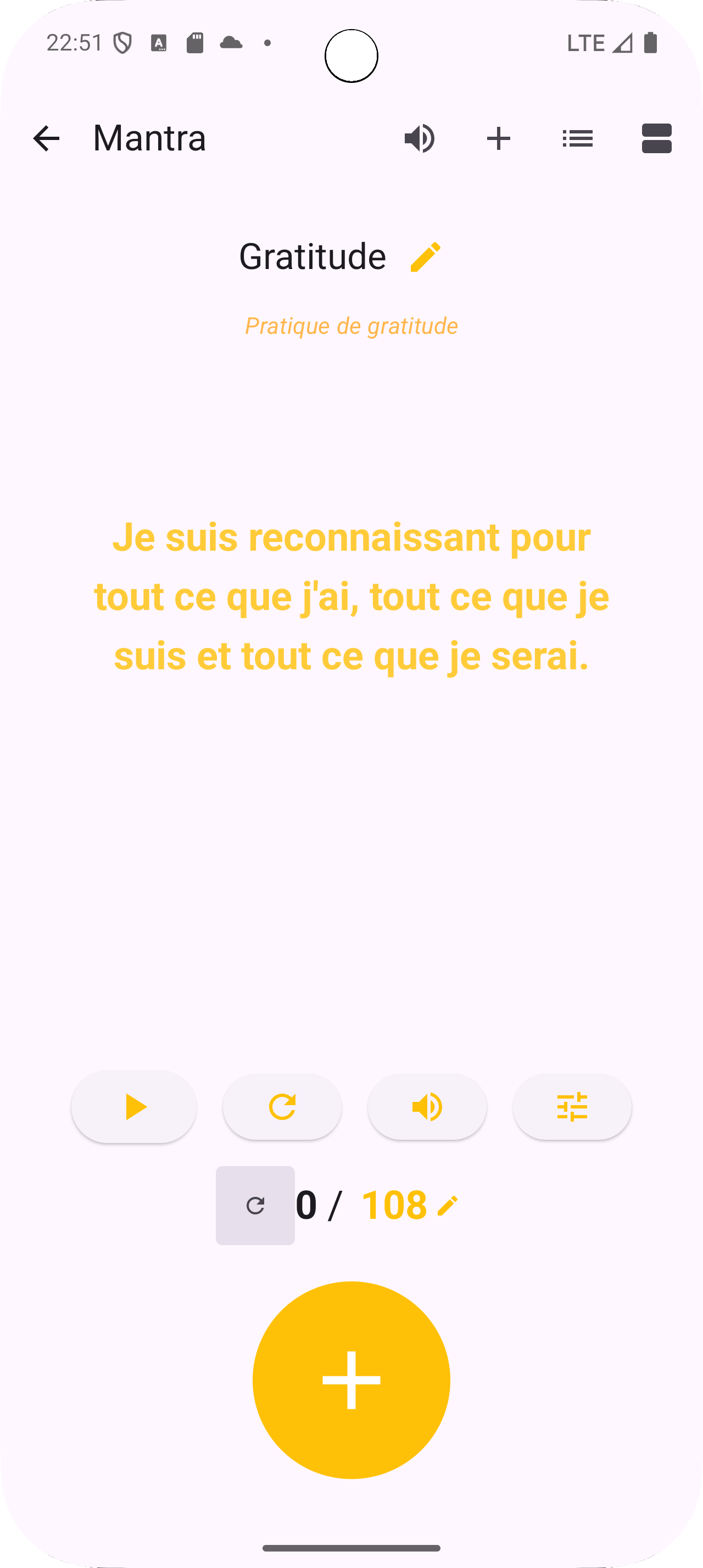The image size is (703, 1568).
Task: Toggle repeat mode for the mantra
Action: (281, 1107)
